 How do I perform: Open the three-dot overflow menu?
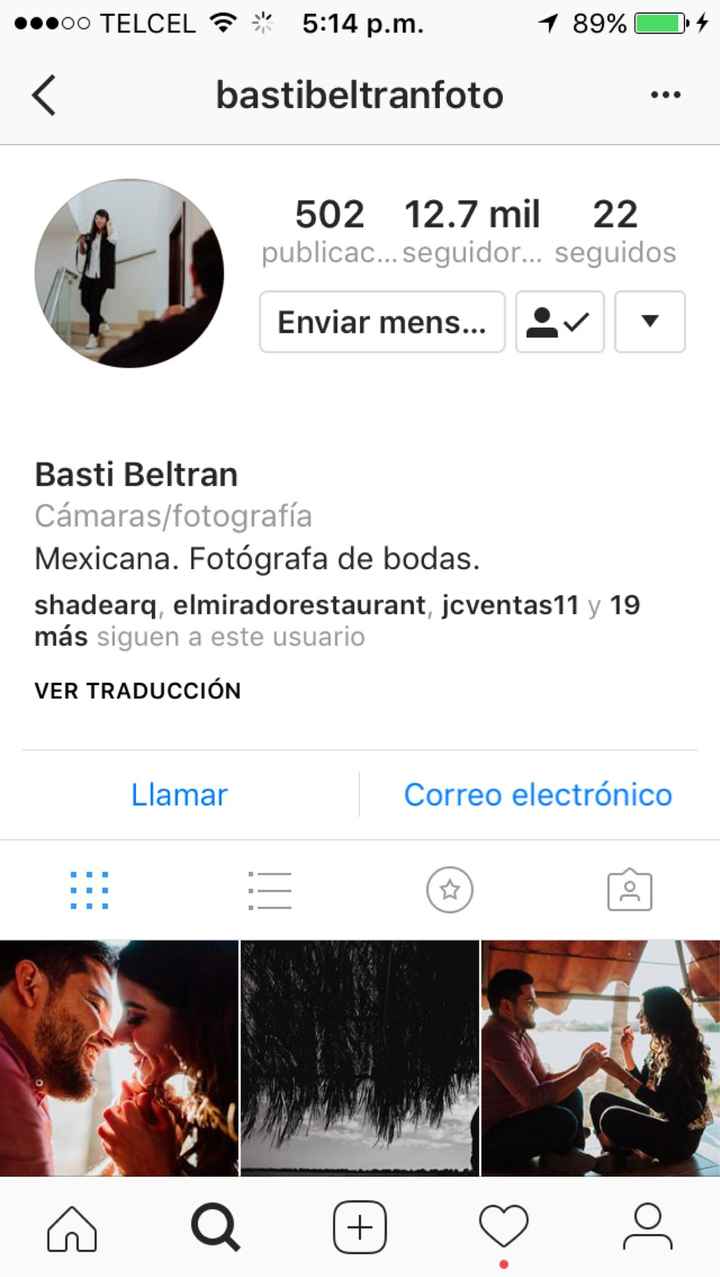(665, 95)
